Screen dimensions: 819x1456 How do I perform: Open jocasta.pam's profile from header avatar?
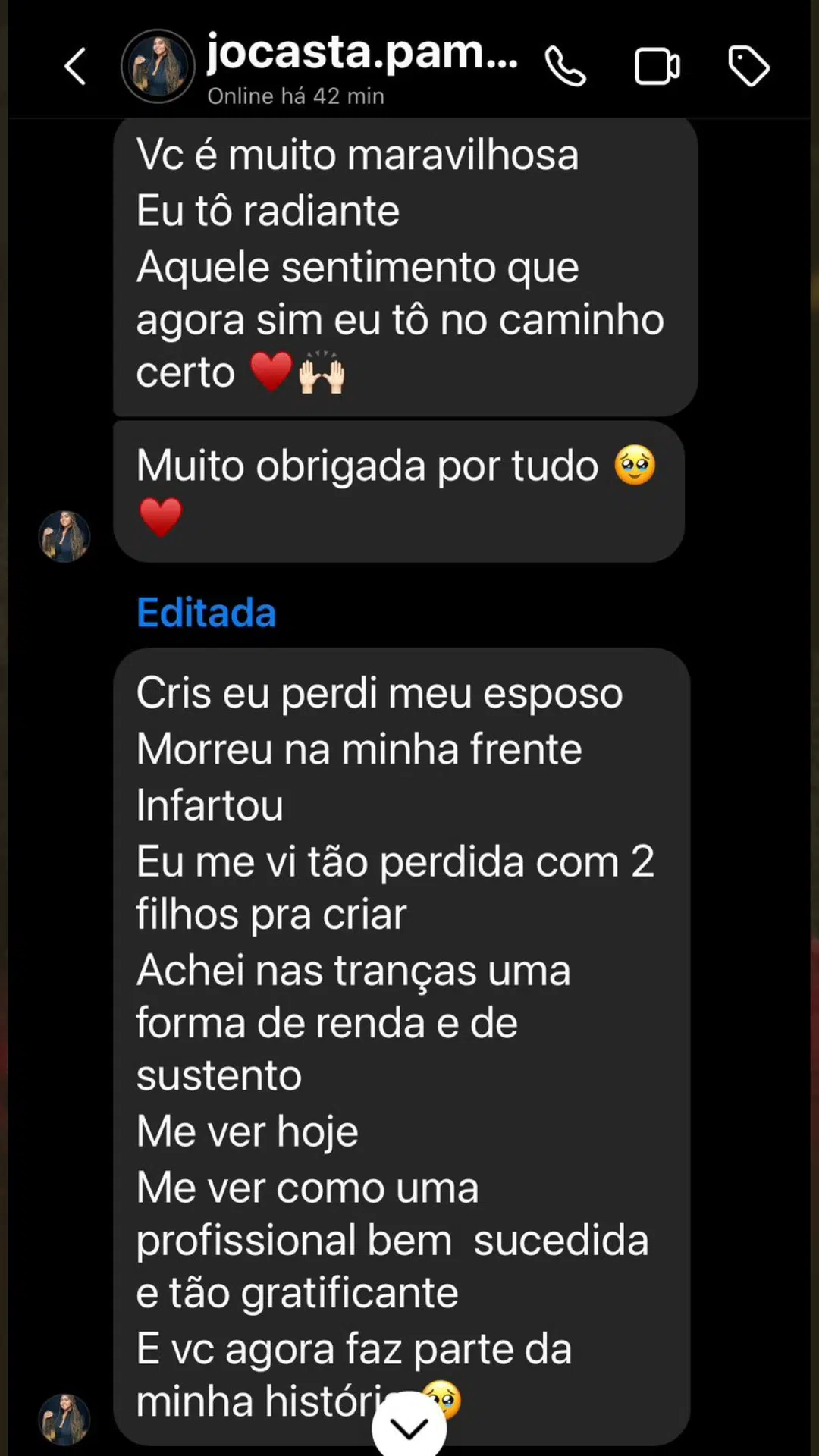(158, 67)
